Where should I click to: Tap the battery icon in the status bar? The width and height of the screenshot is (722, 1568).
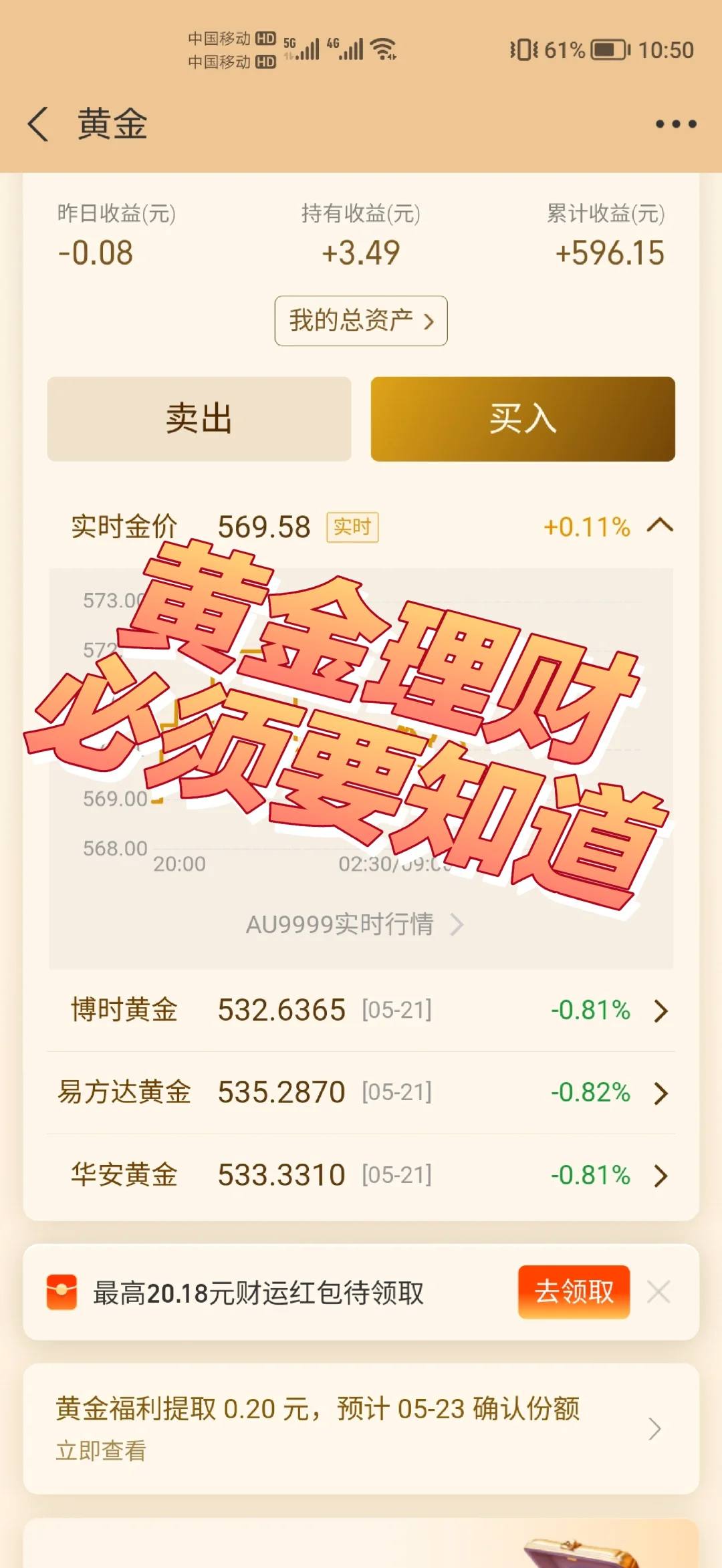coord(609,49)
